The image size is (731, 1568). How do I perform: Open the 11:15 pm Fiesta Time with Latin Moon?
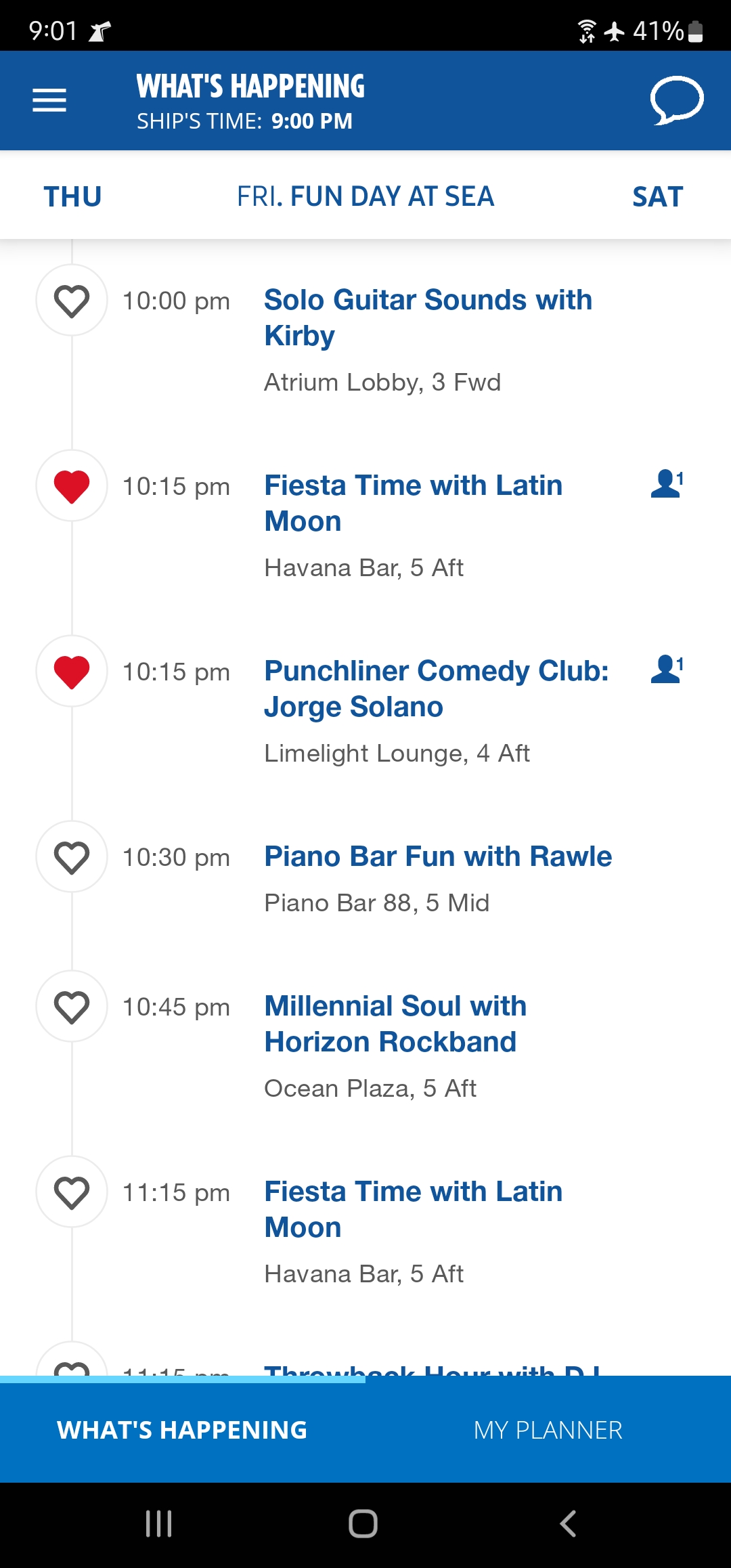coord(414,1209)
